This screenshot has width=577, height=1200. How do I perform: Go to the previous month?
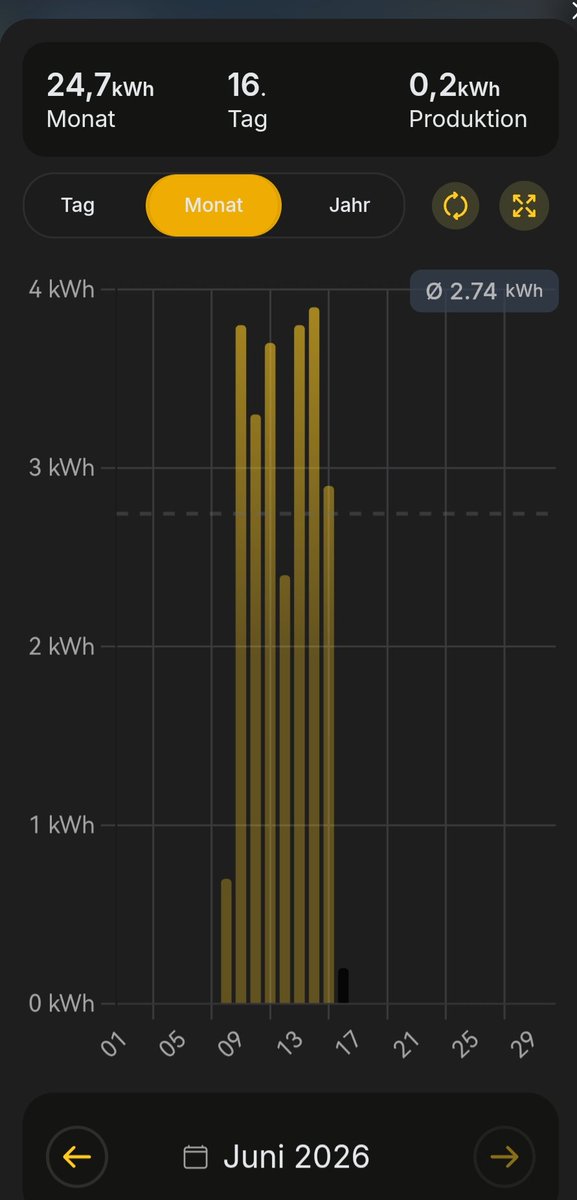pyautogui.click(x=77, y=1157)
